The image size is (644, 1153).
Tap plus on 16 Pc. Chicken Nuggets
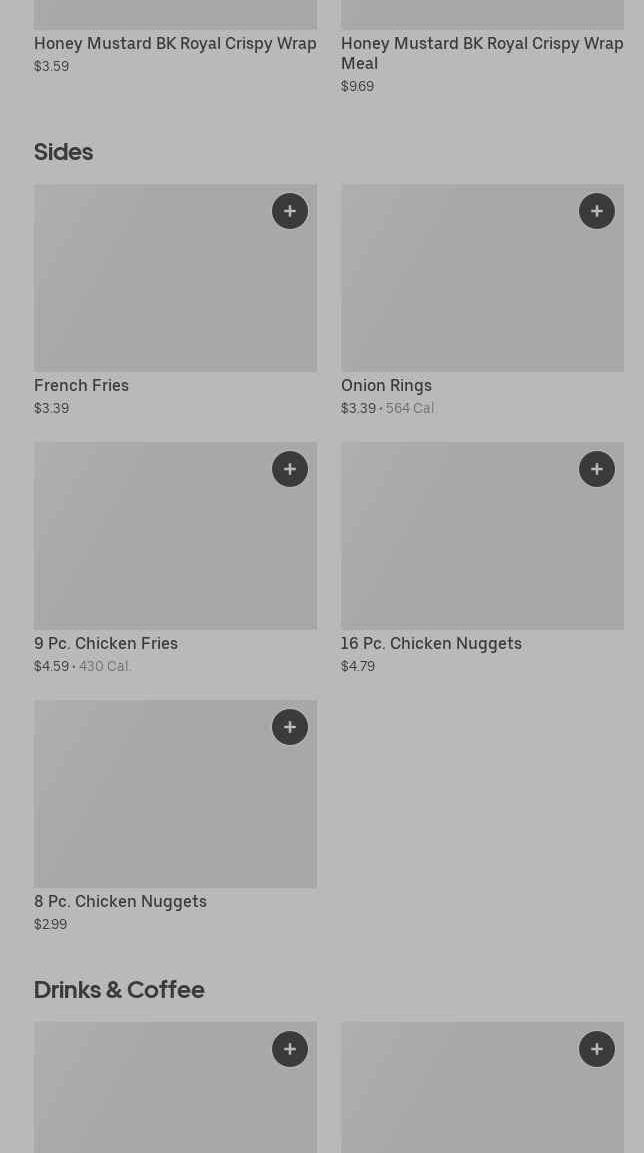(597, 469)
